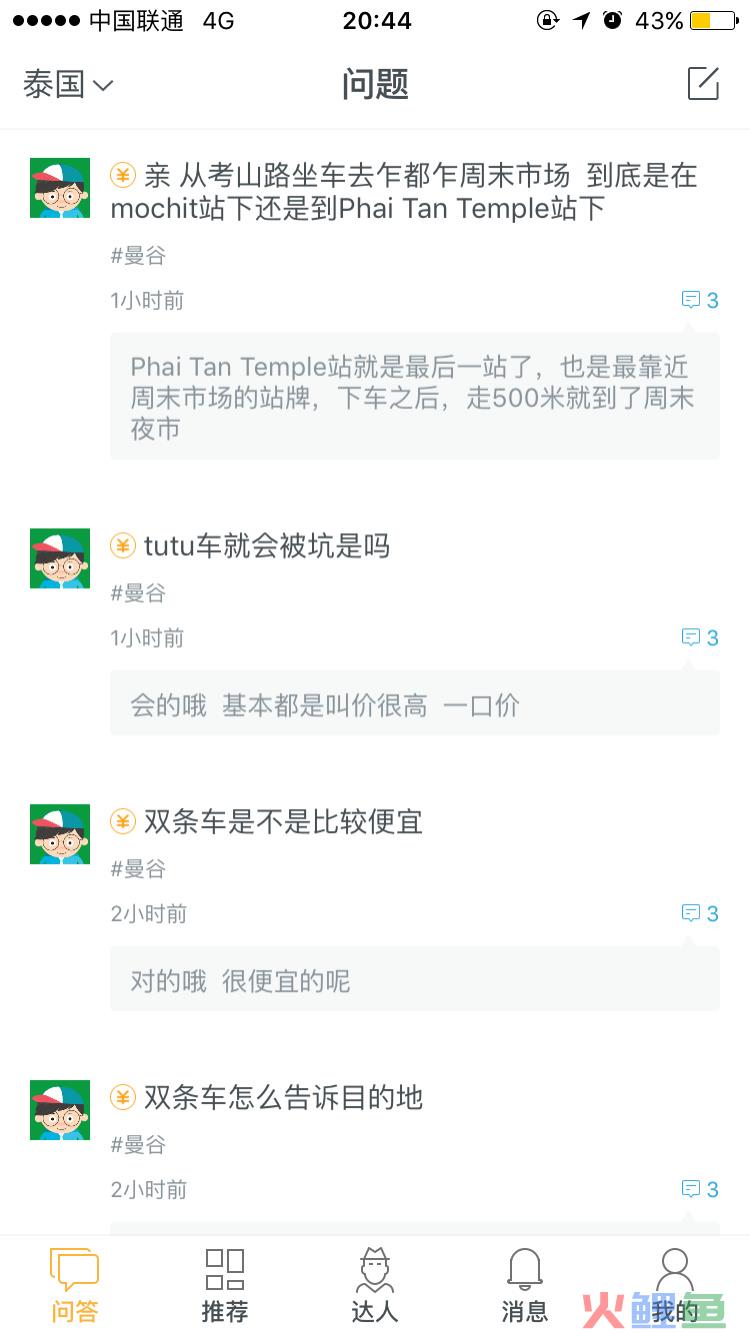Open the tutu车就会被坑是吗 question
The width and height of the screenshot is (750, 1334).
tap(266, 546)
